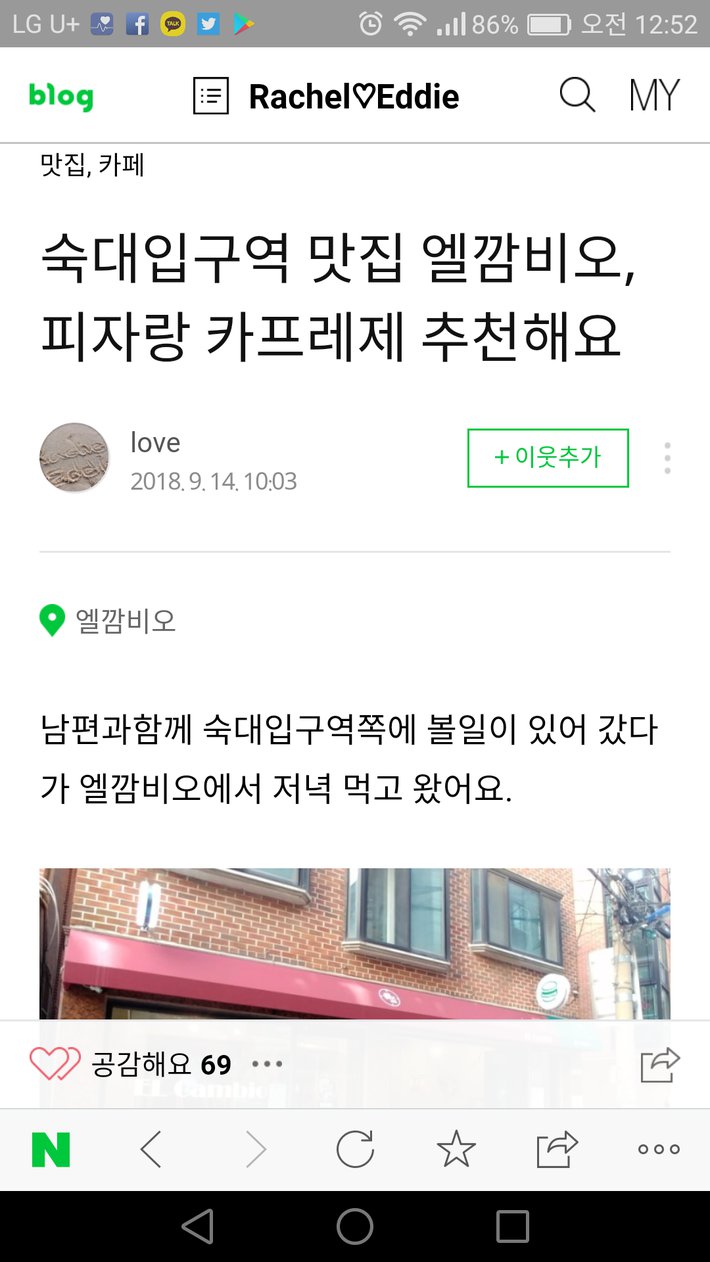
Task: Like the post with 공감해요 heart
Action: 55,1064
